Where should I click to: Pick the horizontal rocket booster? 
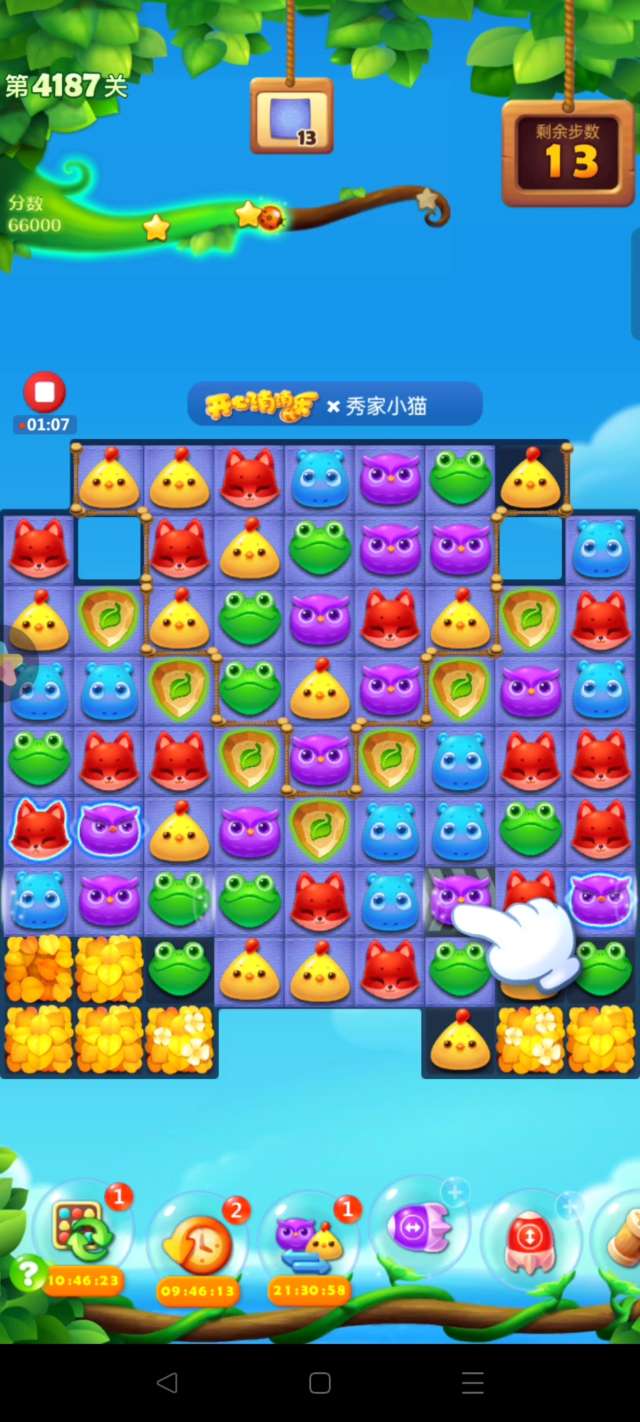coord(420,1226)
